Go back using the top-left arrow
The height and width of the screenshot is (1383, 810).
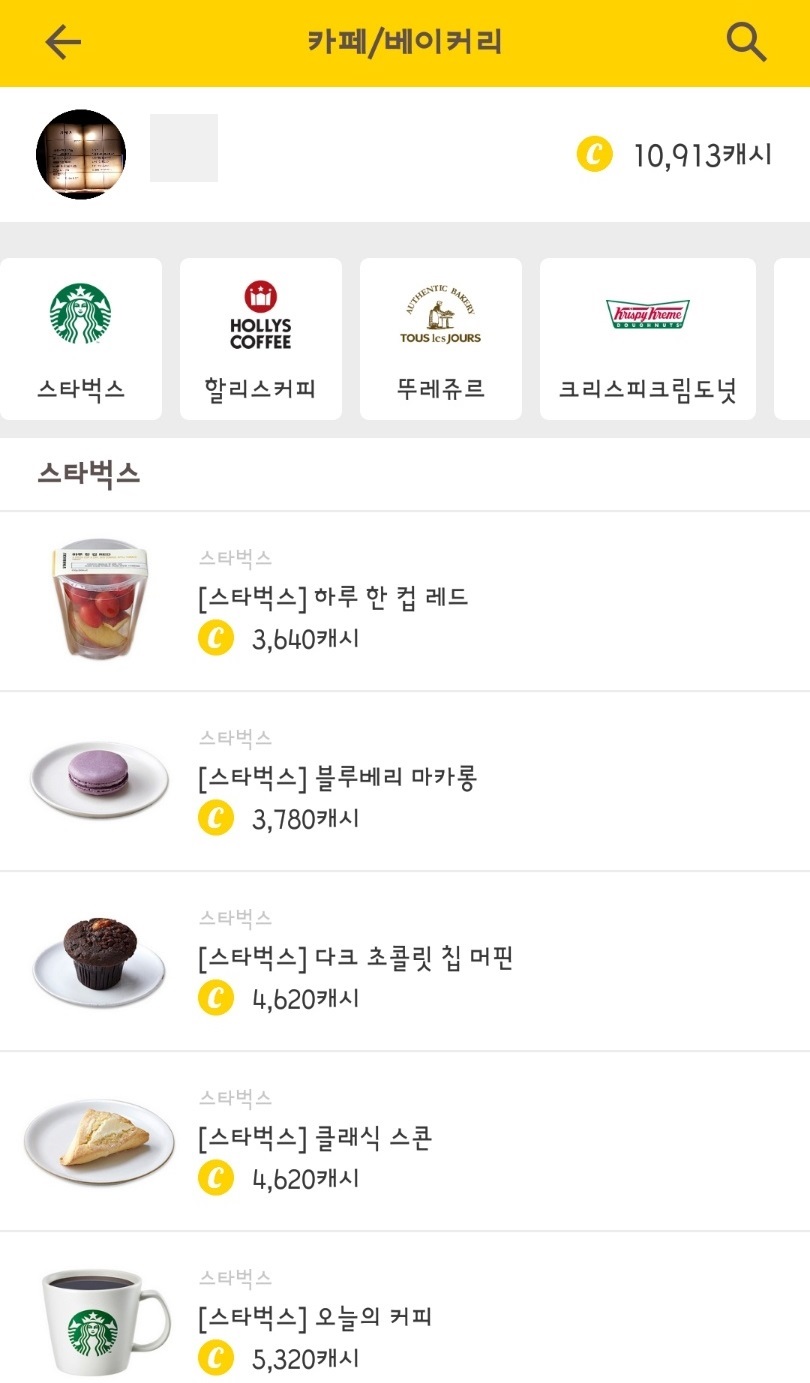point(63,42)
